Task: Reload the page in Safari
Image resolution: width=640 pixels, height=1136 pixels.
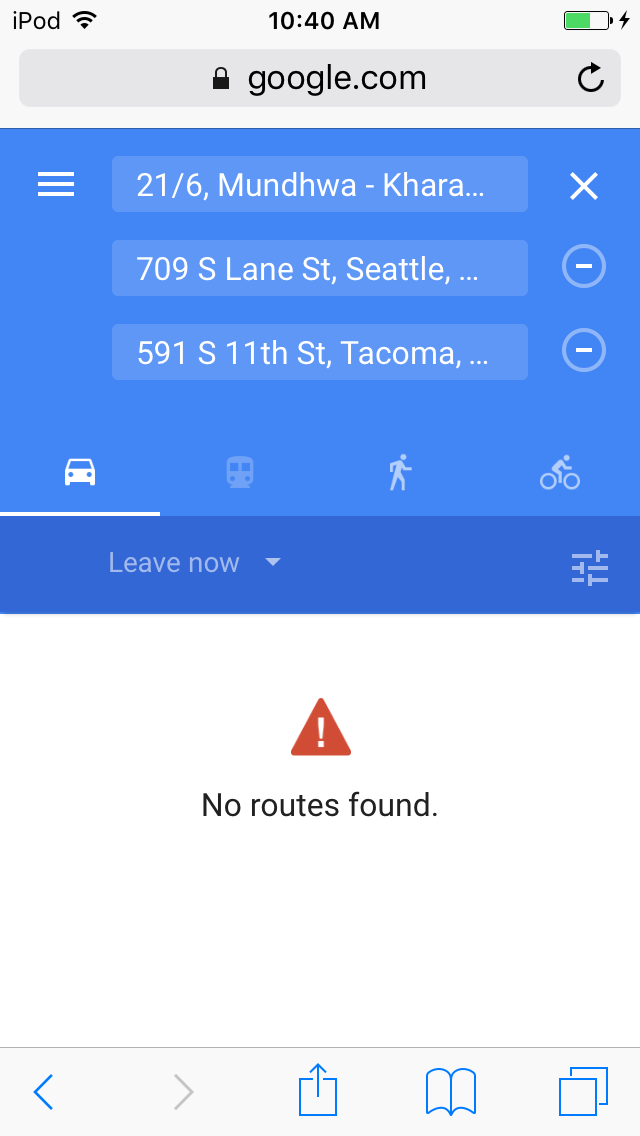Action: [591, 78]
